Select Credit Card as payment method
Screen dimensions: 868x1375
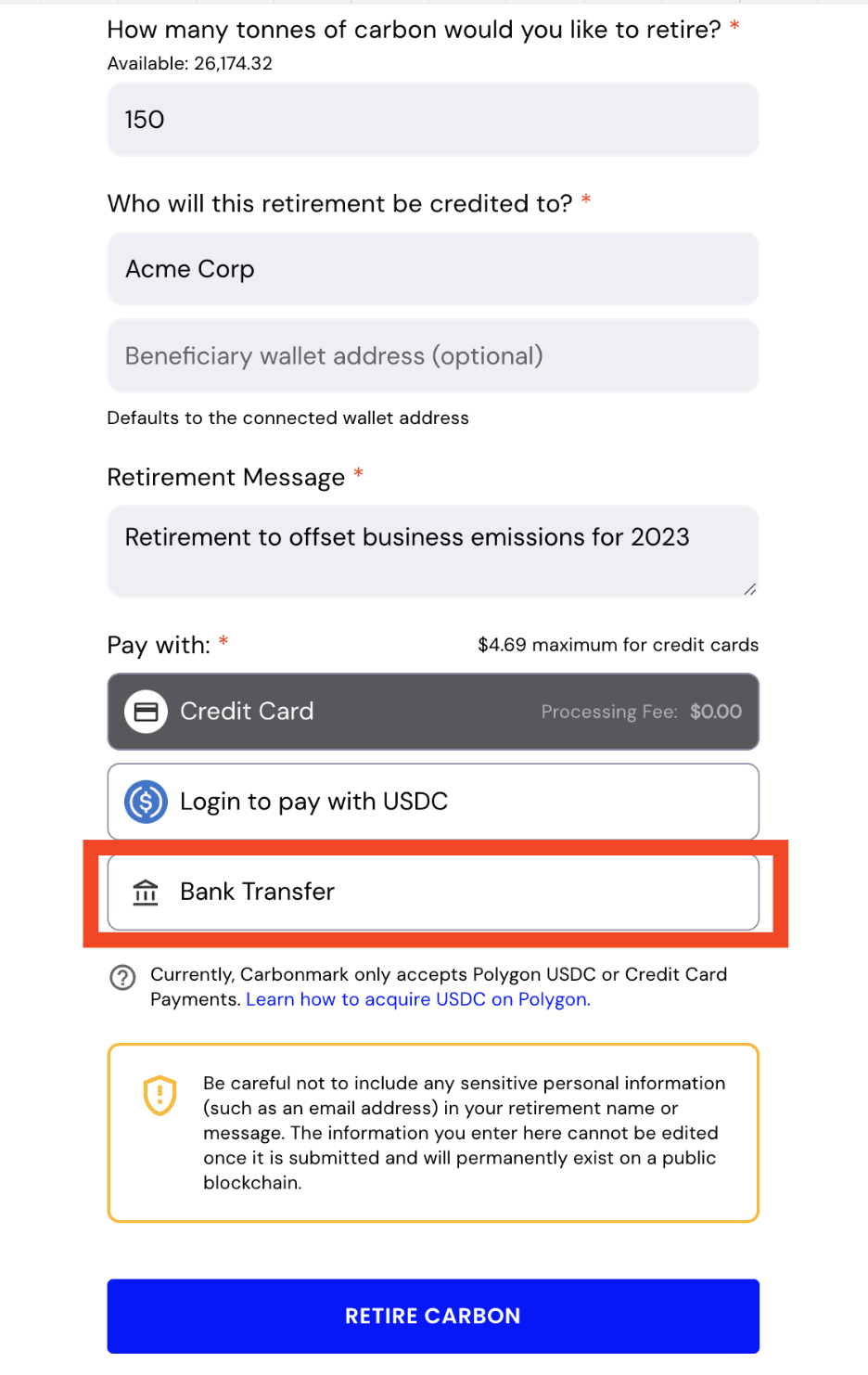pyautogui.click(x=433, y=712)
